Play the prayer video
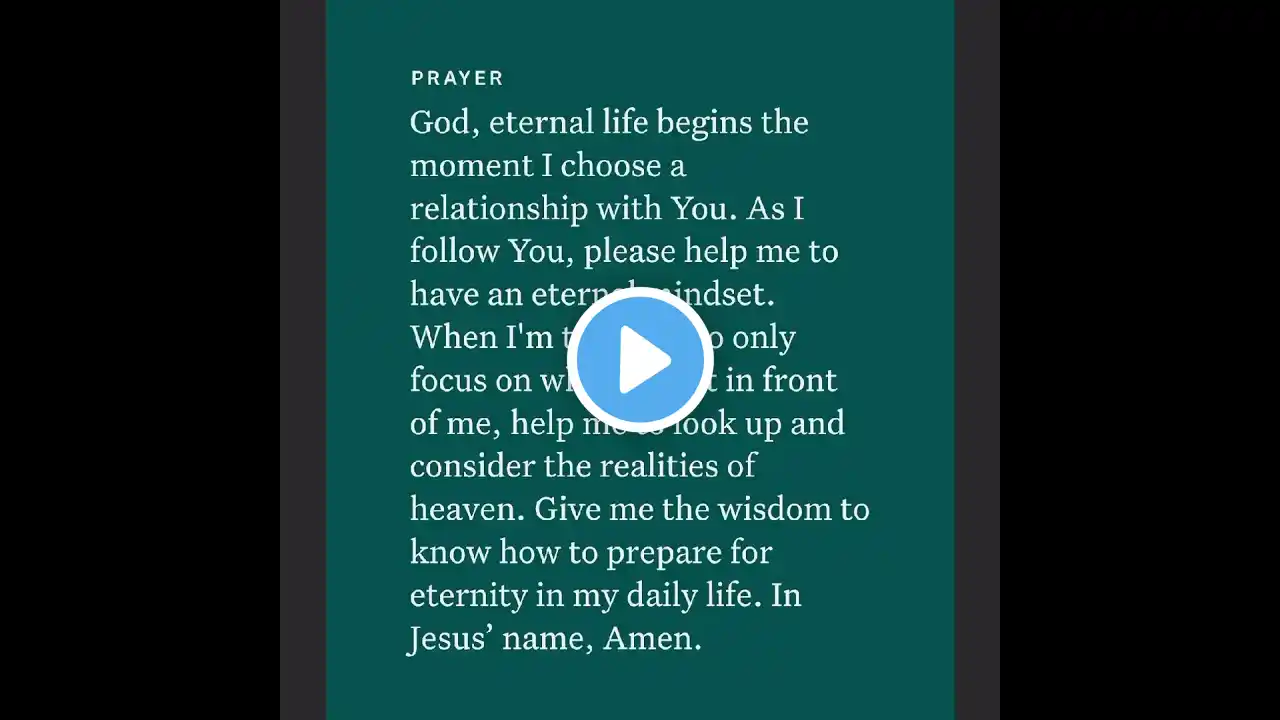 pyautogui.click(x=640, y=360)
